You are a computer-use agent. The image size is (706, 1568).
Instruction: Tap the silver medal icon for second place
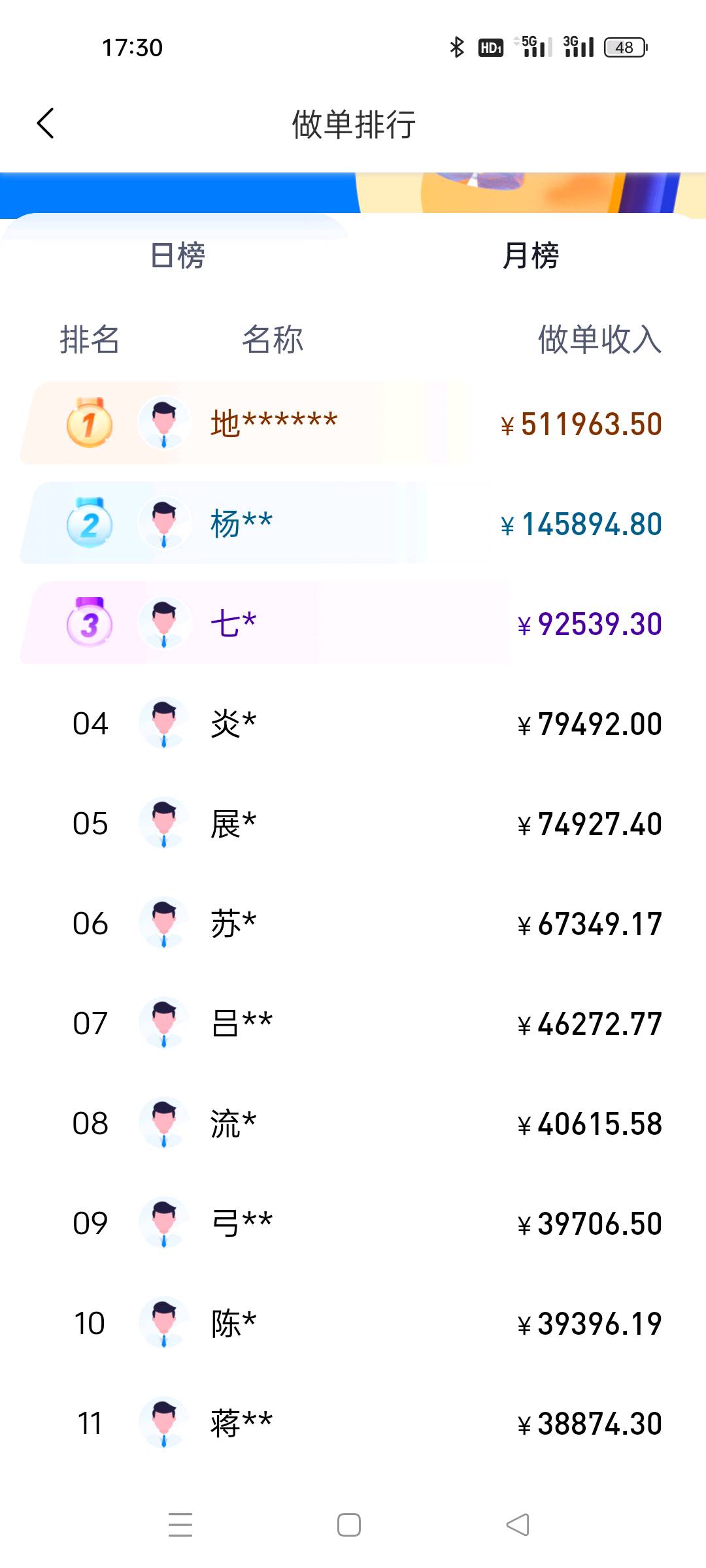click(88, 523)
